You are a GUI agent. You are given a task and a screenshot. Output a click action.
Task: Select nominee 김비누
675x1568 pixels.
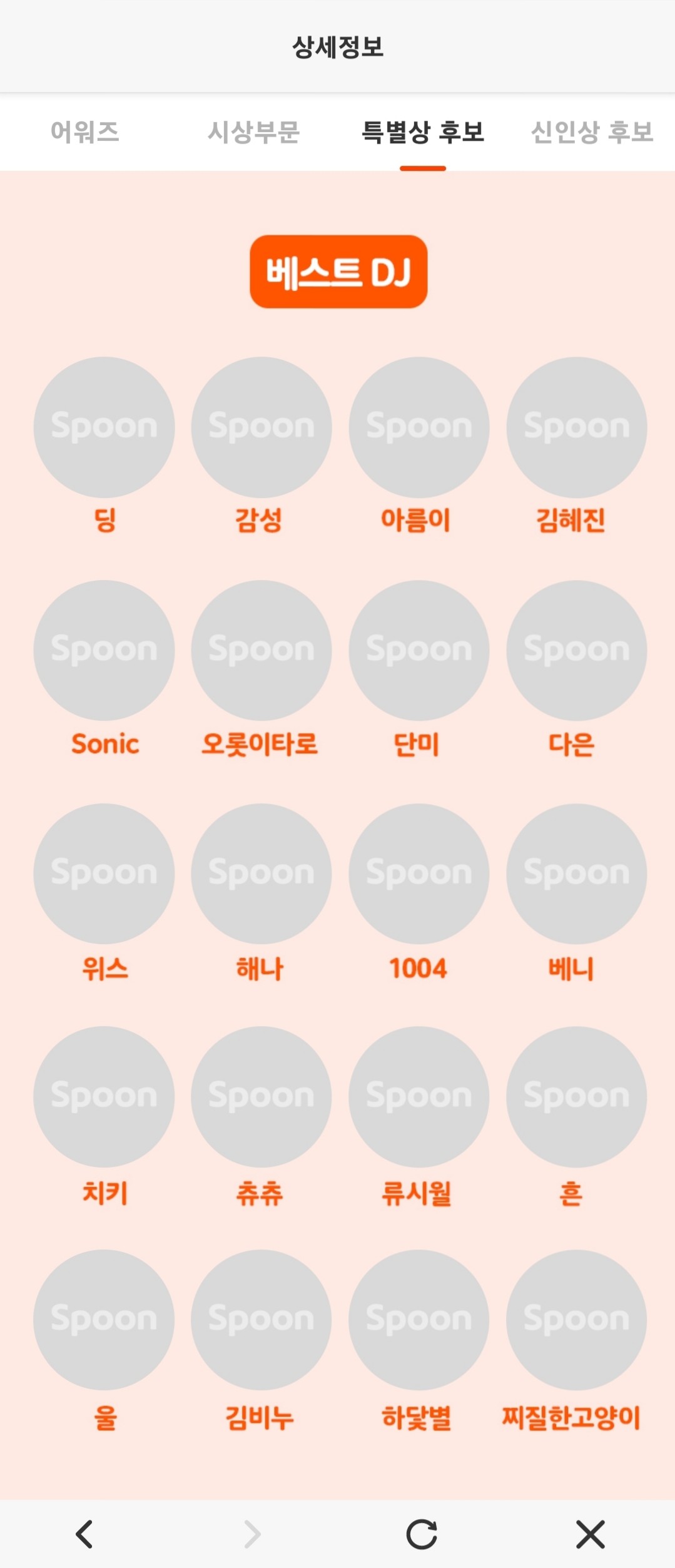(x=261, y=1320)
